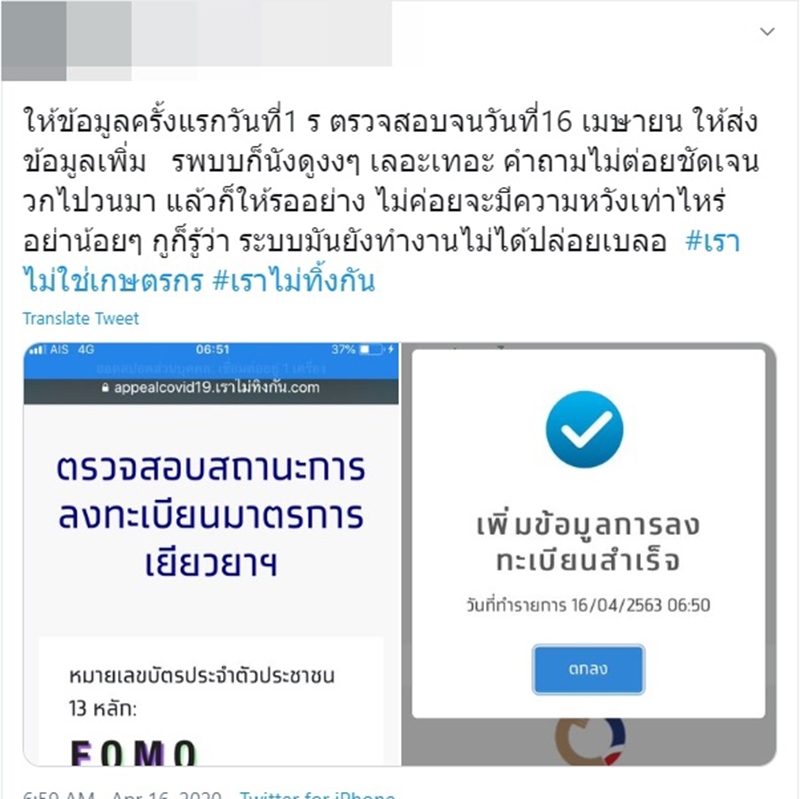Viewport: 800px width, 799px height.
Task: View the attached appealcovid19 status screenshot
Action: tap(211, 554)
